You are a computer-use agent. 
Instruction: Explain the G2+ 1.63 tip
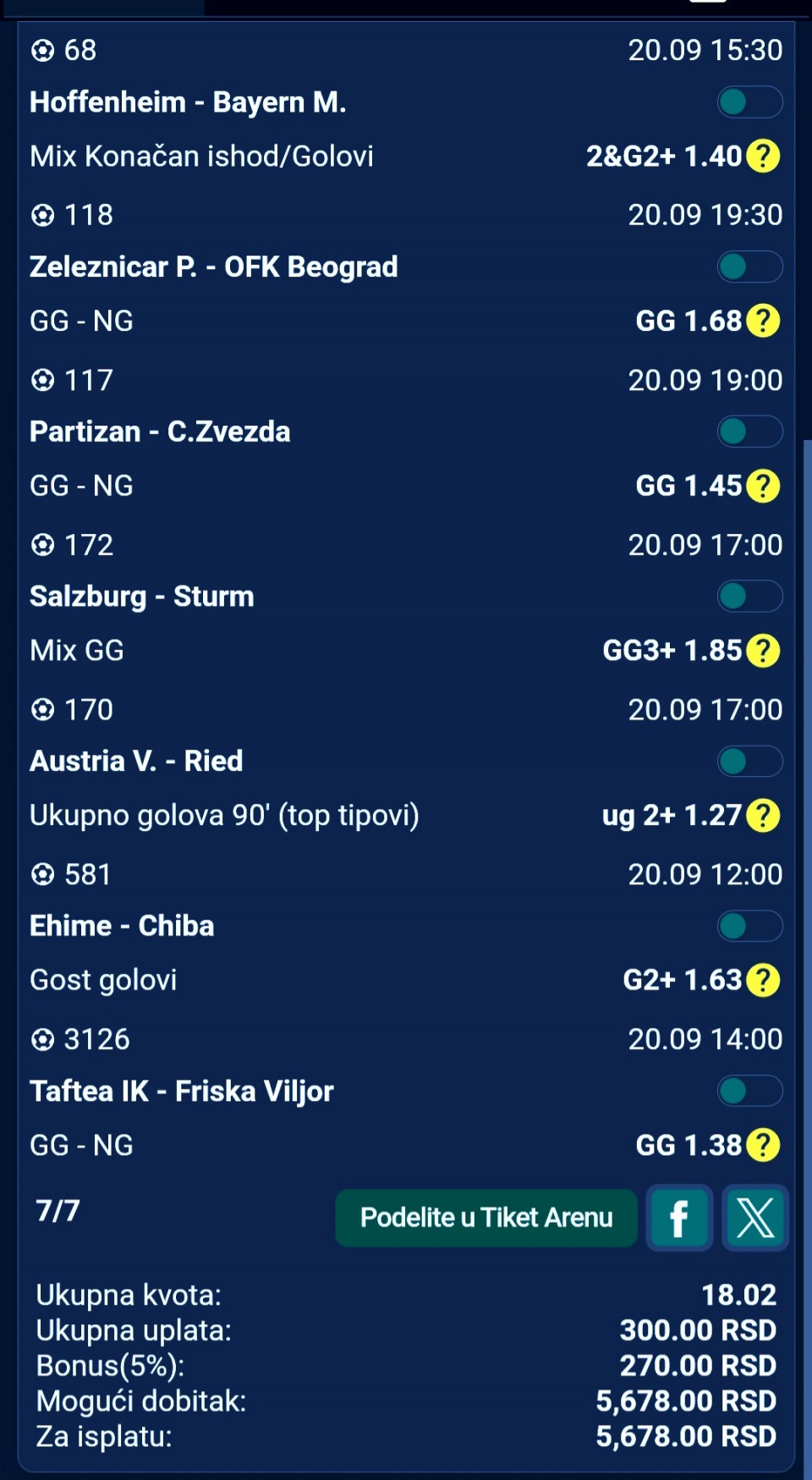[x=763, y=980]
